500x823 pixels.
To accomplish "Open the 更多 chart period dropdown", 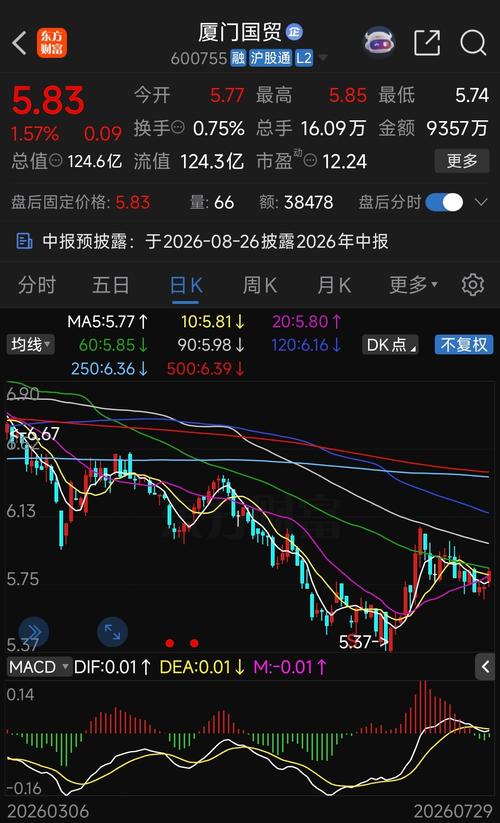I will pyautogui.click(x=413, y=285).
